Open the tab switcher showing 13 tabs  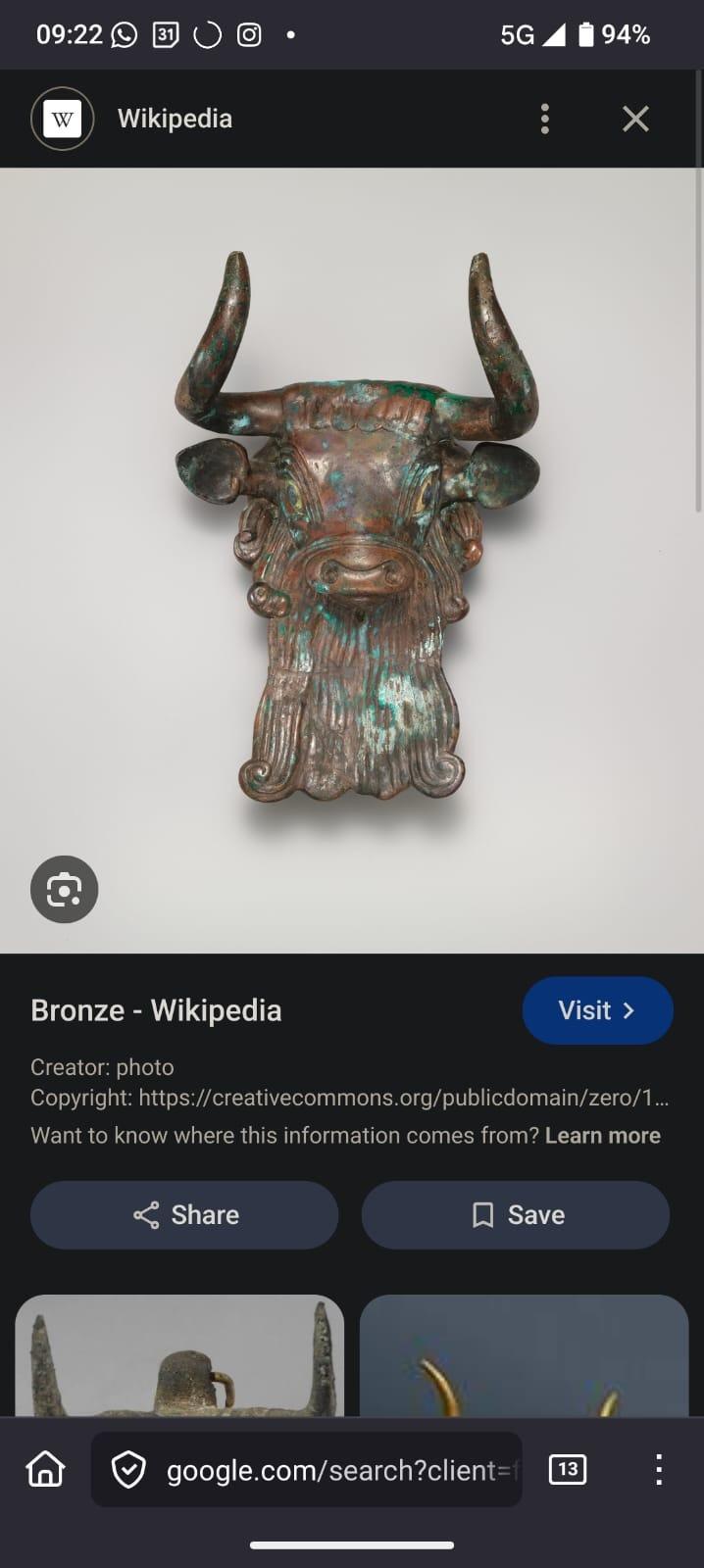pyautogui.click(x=568, y=1469)
